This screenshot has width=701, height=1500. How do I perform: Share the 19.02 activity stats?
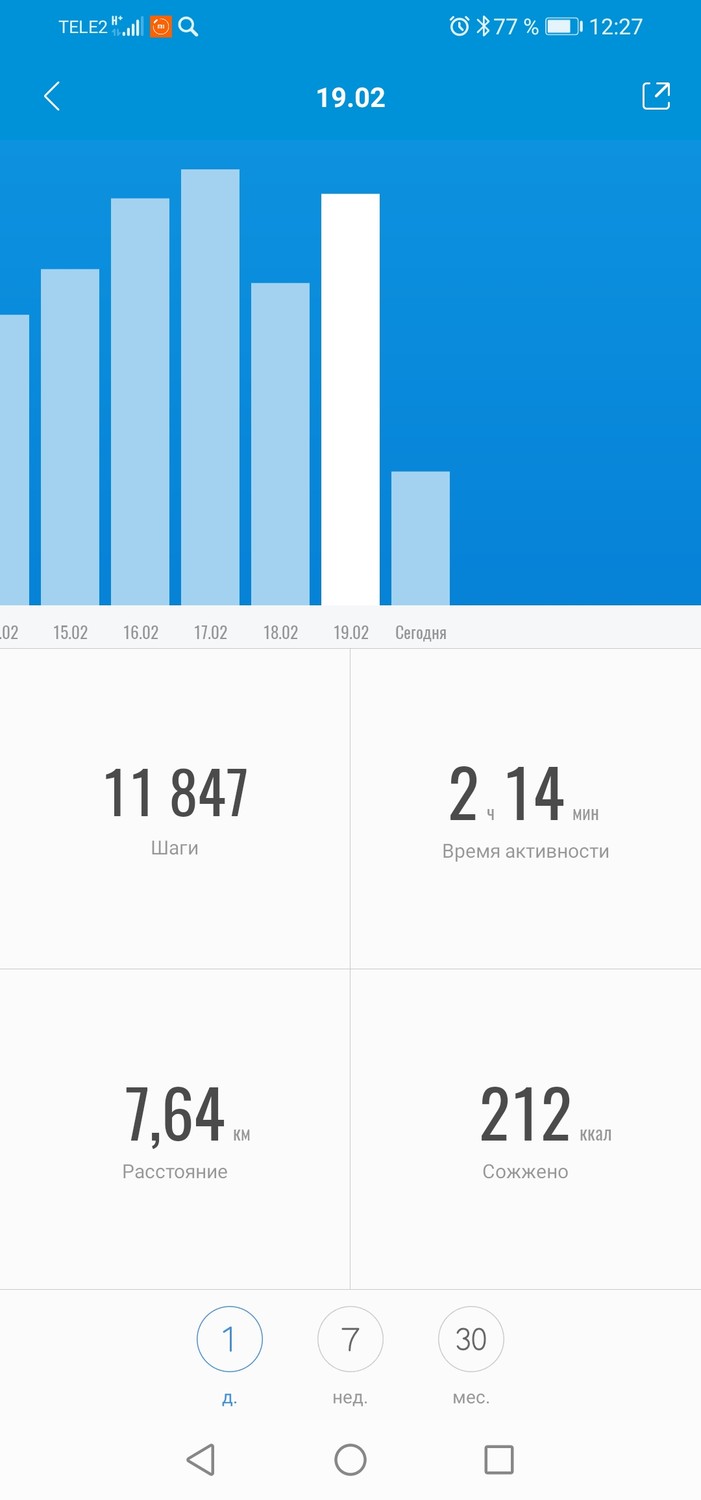655,96
